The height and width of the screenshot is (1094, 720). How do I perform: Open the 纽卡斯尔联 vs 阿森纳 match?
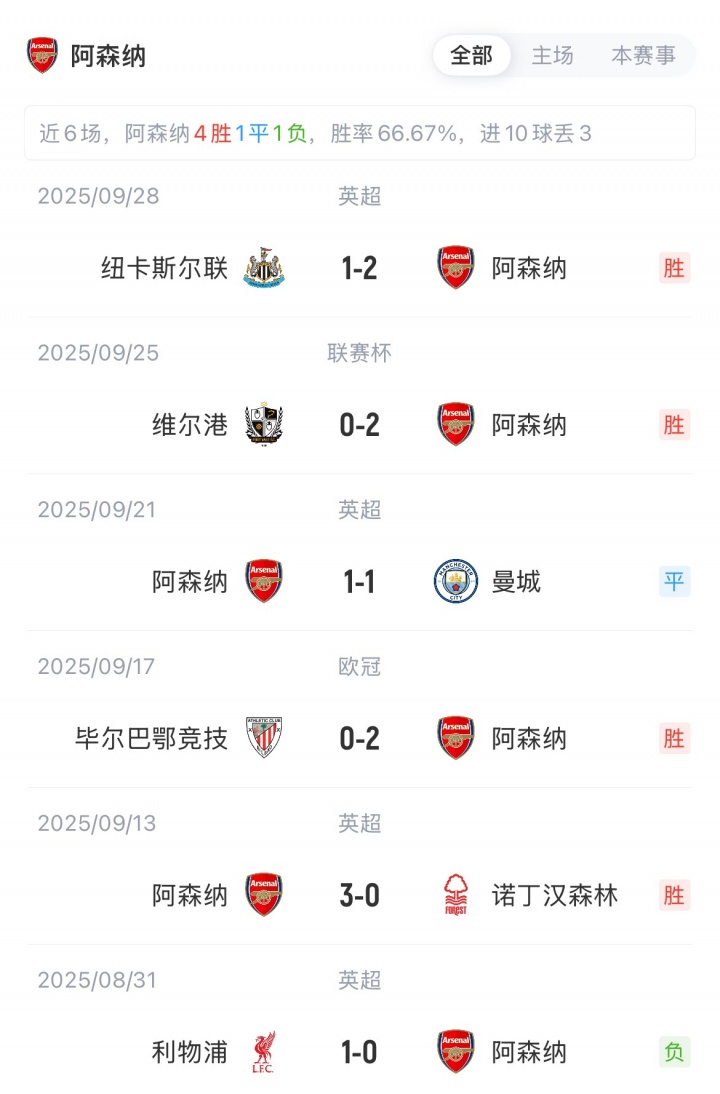pos(359,268)
